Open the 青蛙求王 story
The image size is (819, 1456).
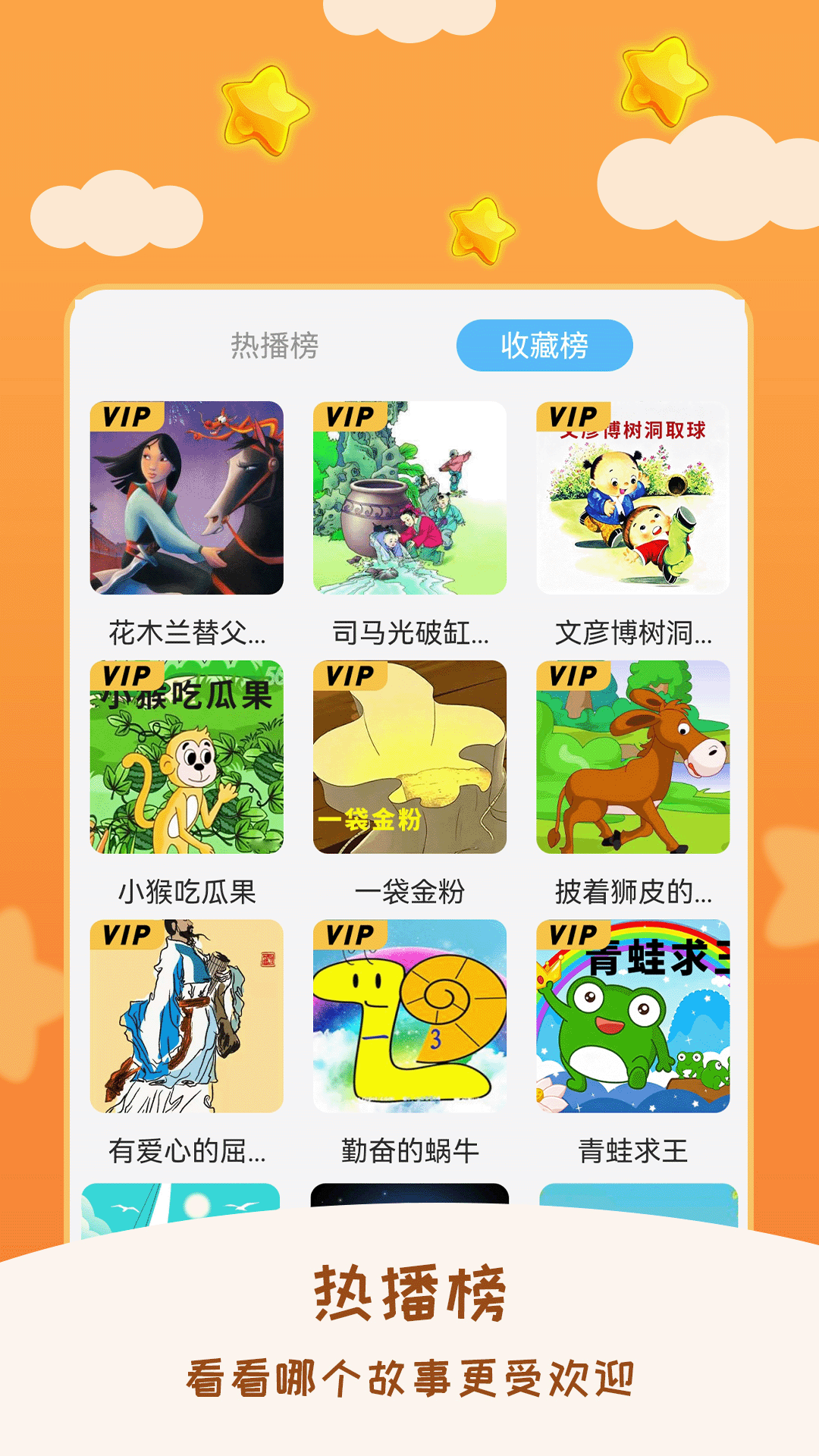click(x=633, y=1016)
